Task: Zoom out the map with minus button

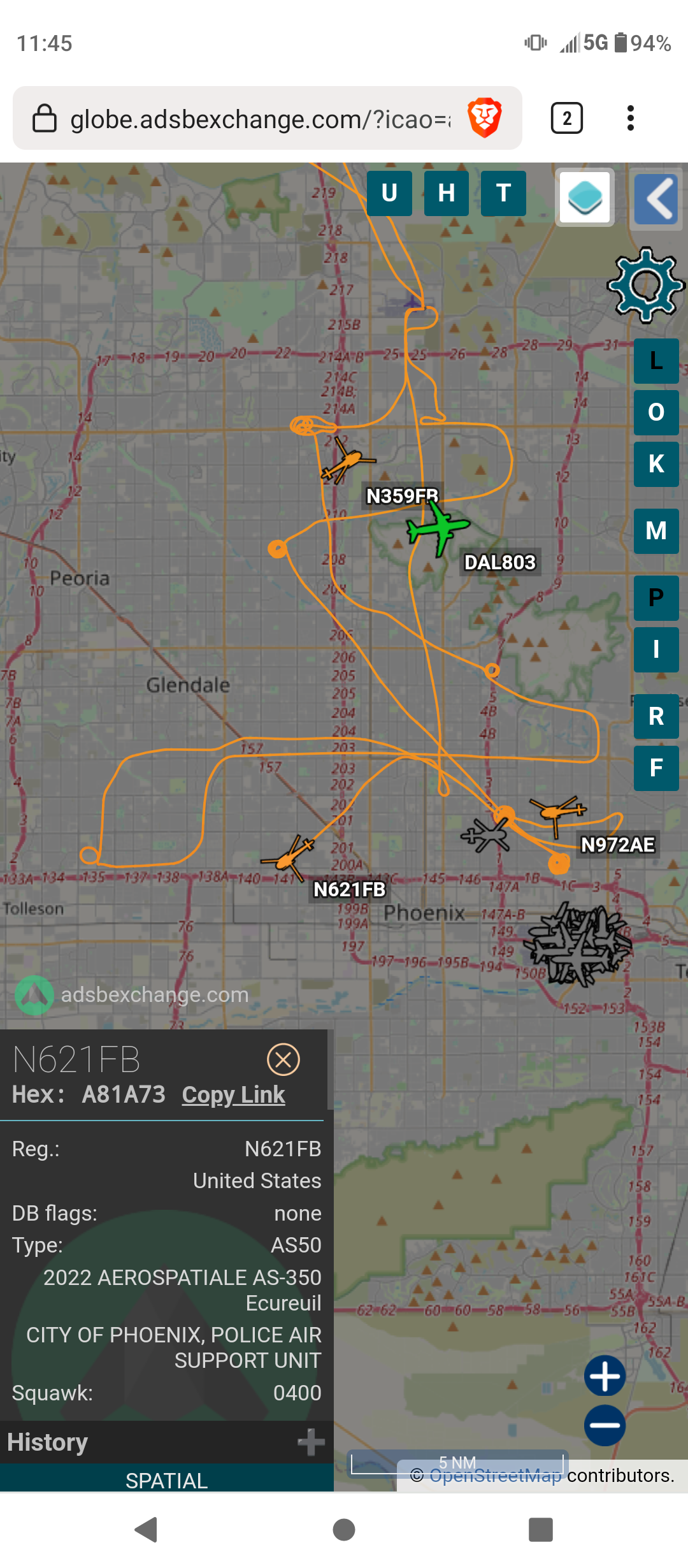Action: 605,1425
